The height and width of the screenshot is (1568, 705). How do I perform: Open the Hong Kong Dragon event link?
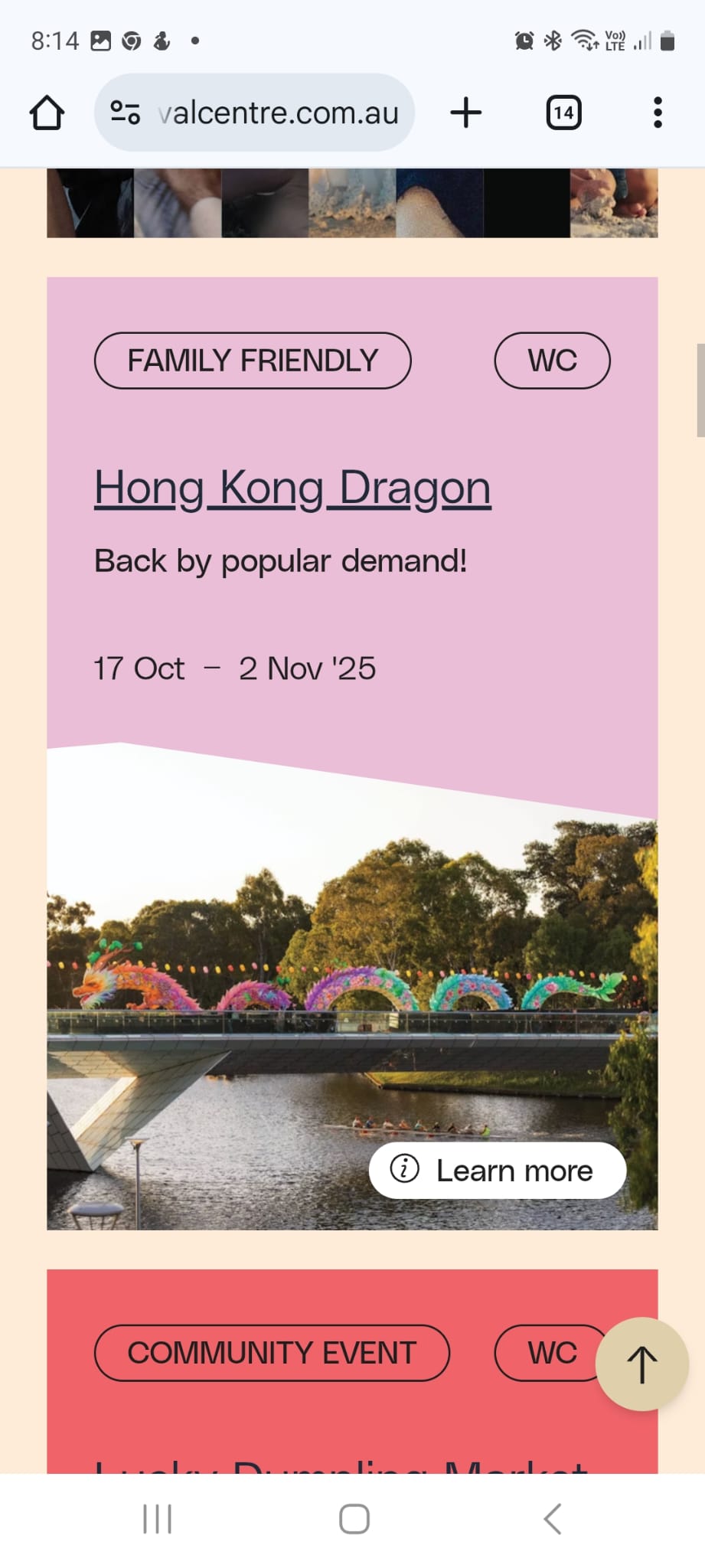point(292,488)
